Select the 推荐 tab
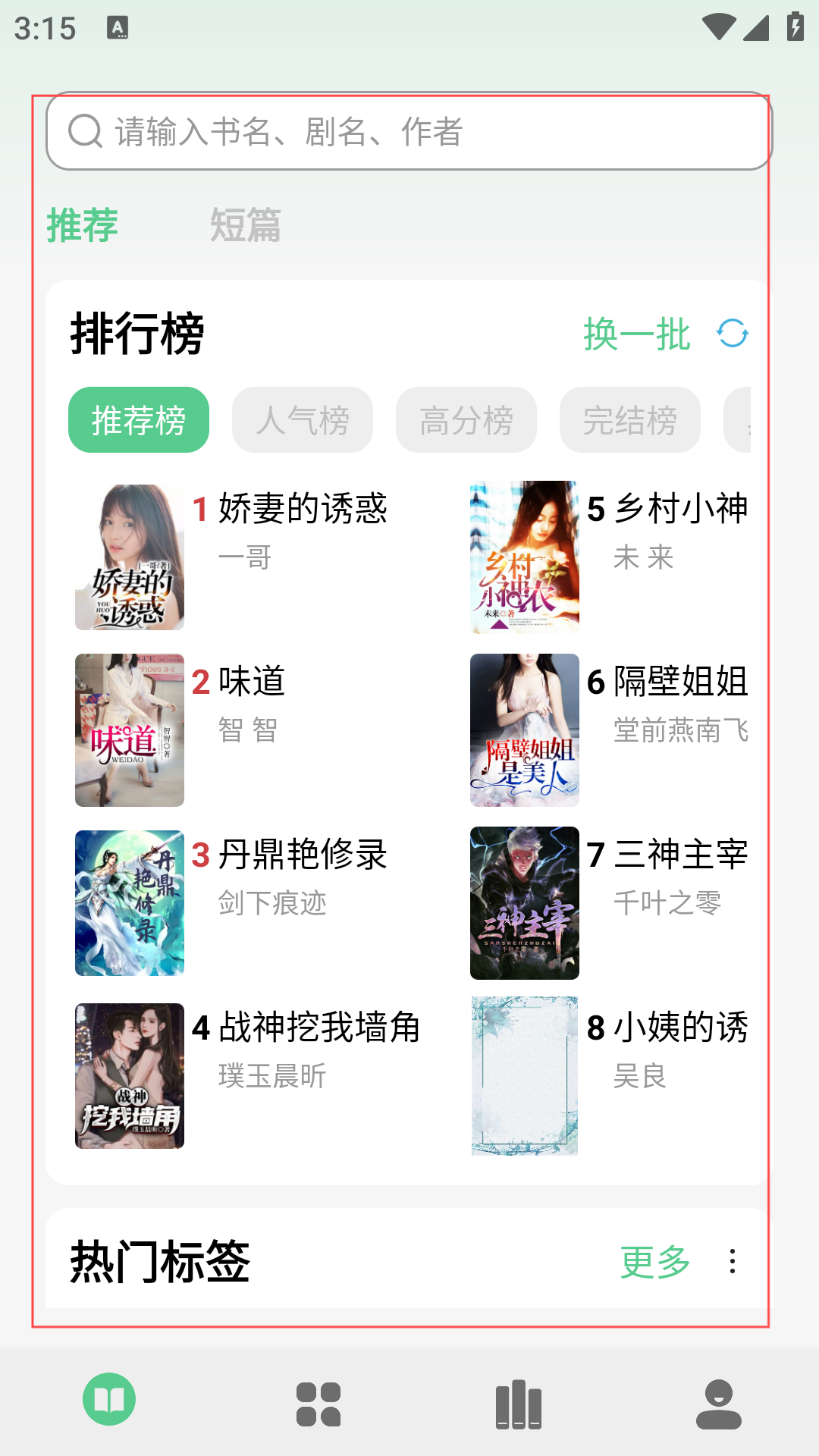The height and width of the screenshot is (1456, 819). tap(83, 225)
